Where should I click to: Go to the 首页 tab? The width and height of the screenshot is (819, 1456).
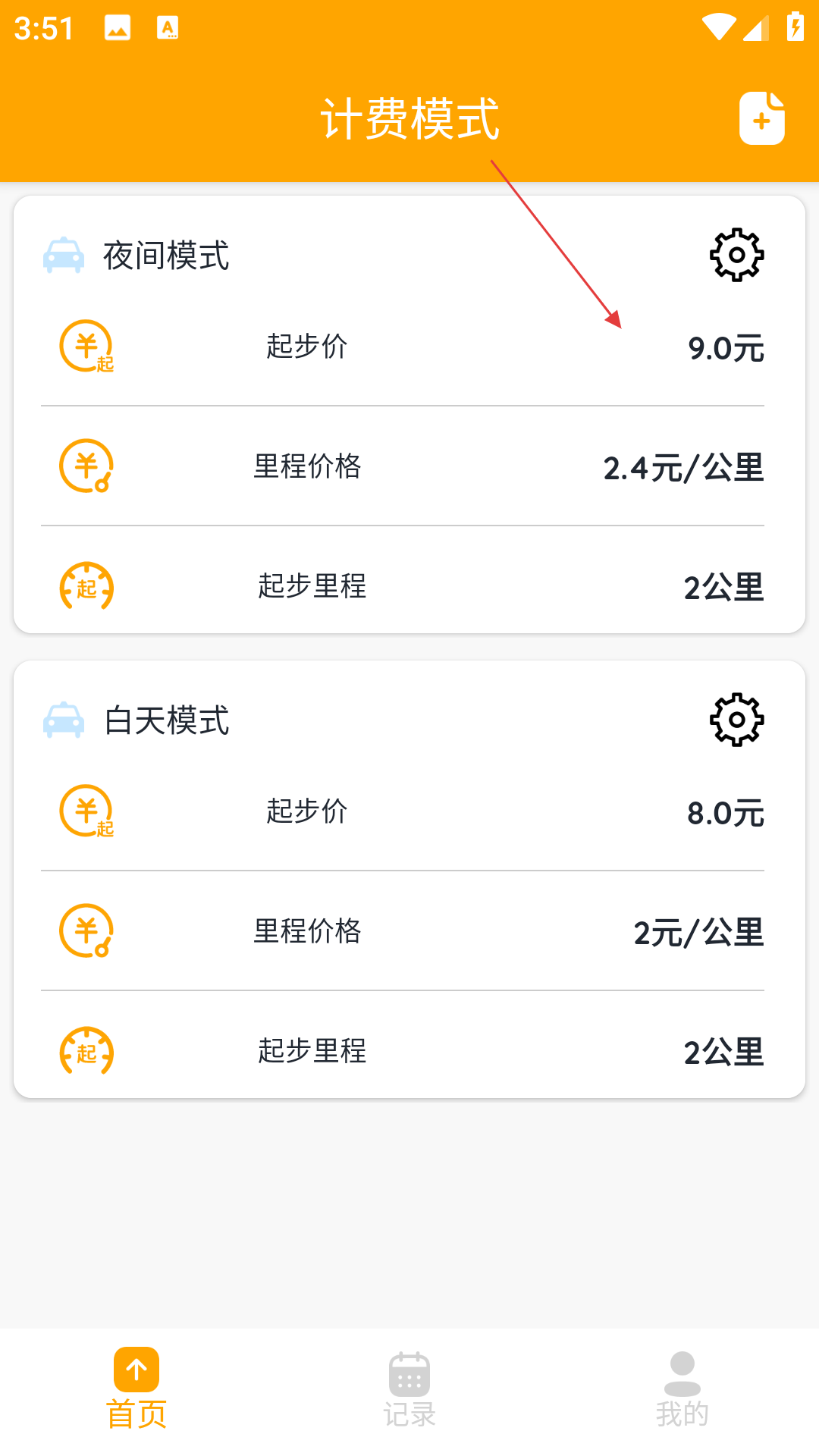click(x=136, y=1389)
